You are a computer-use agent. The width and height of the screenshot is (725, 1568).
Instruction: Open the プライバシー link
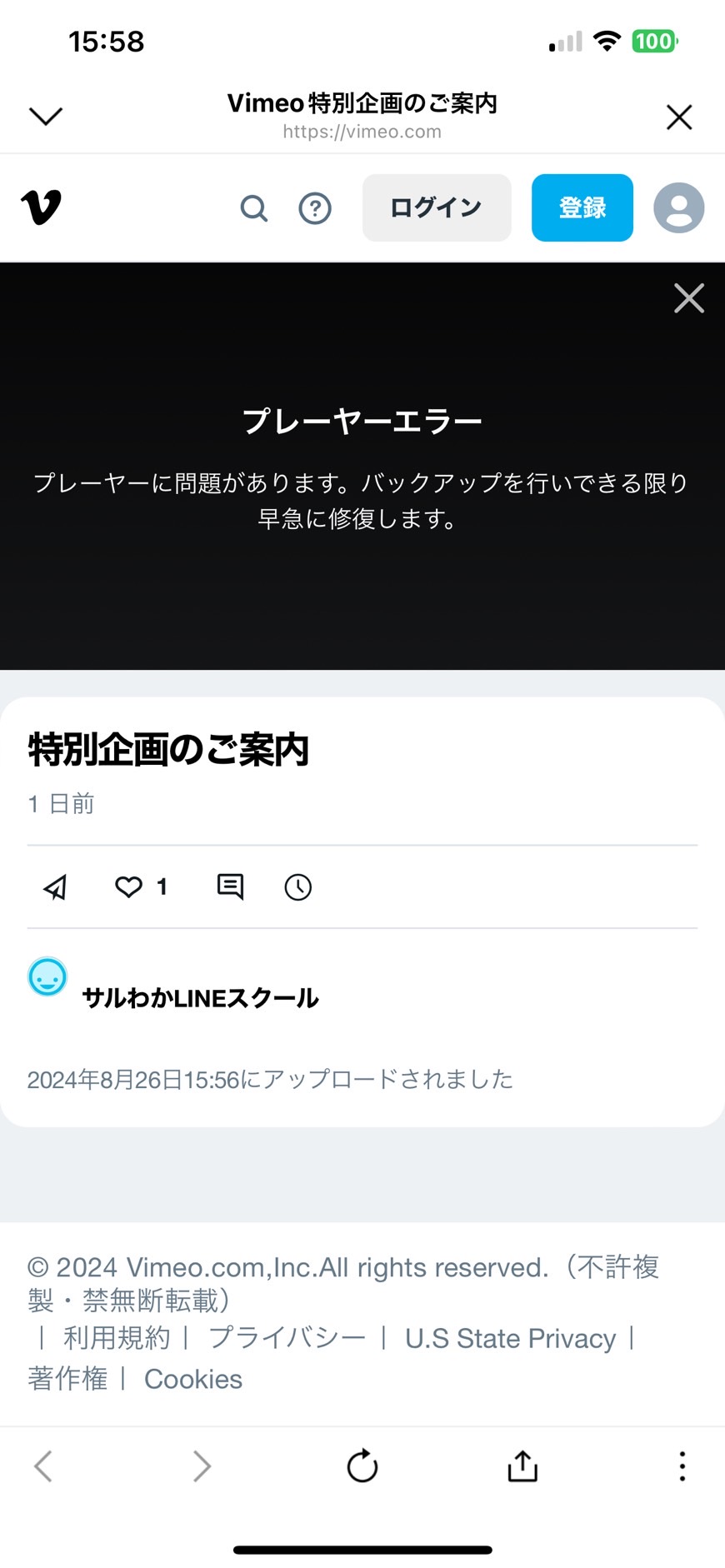[x=287, y=1338]
